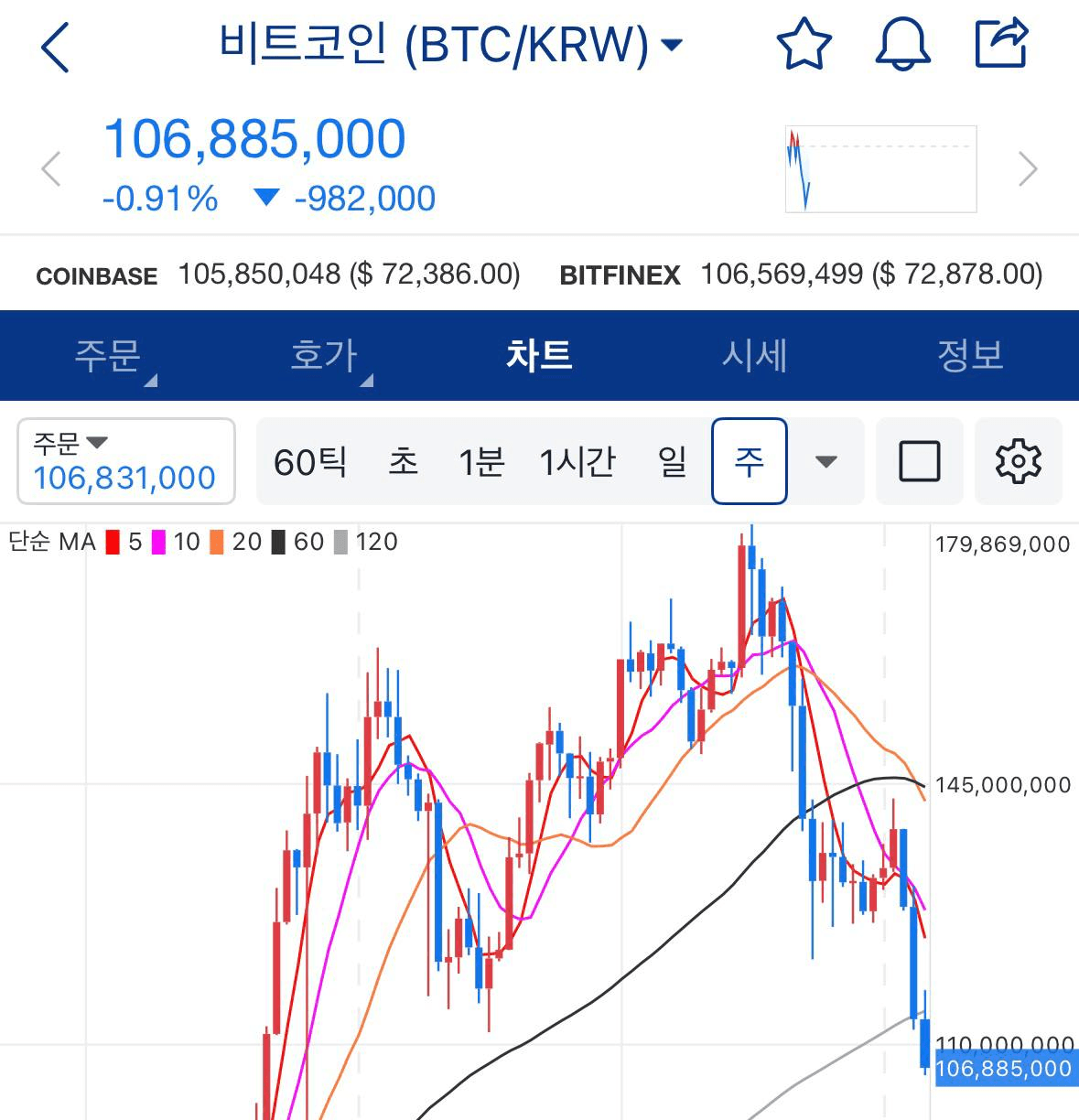Go to the previous coin arrow
Screen dimensions: 1079x1120
(x=51, y=169)
